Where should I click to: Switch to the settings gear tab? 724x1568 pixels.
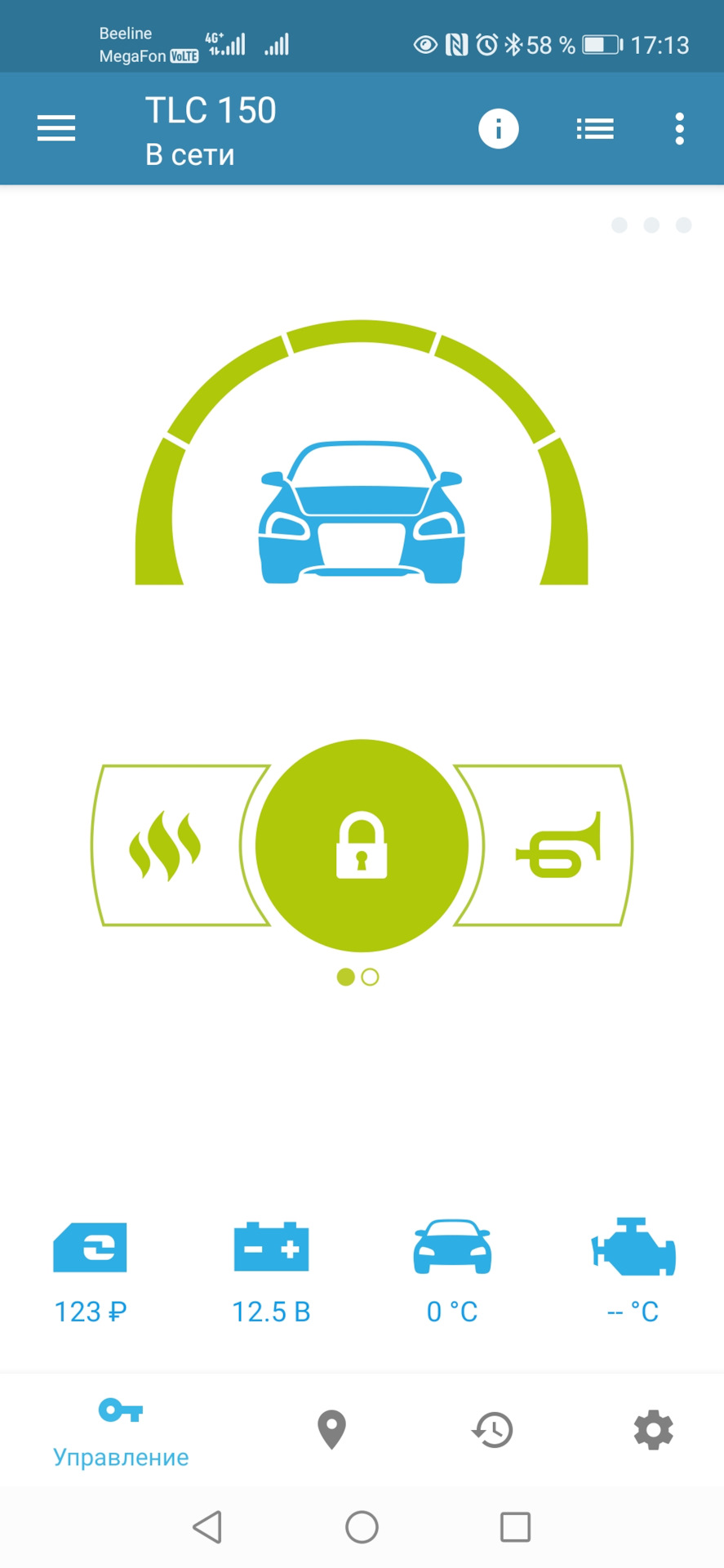tap(653, 1430)
